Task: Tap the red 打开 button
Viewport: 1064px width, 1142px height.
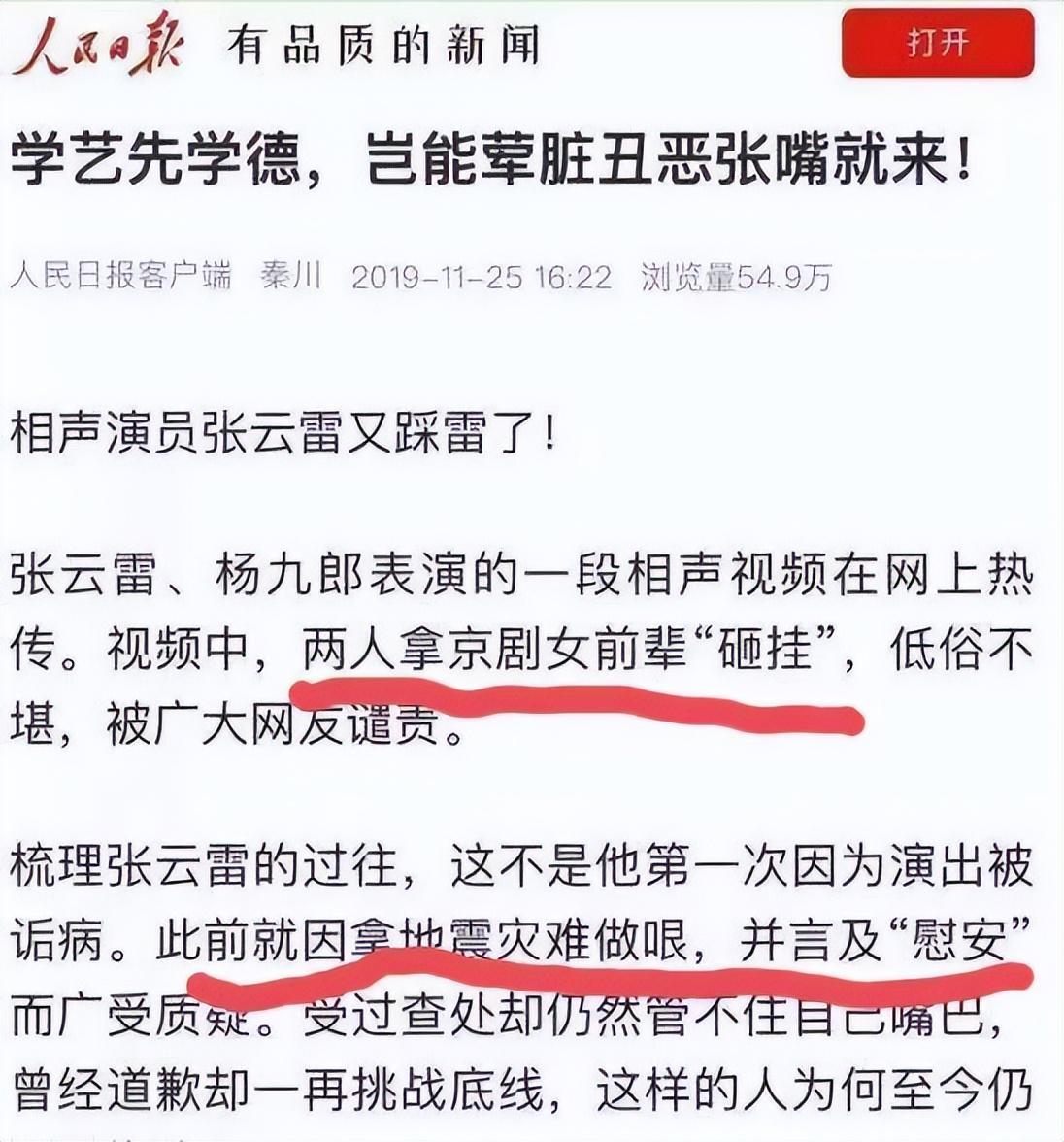Action: click(936, 44)
